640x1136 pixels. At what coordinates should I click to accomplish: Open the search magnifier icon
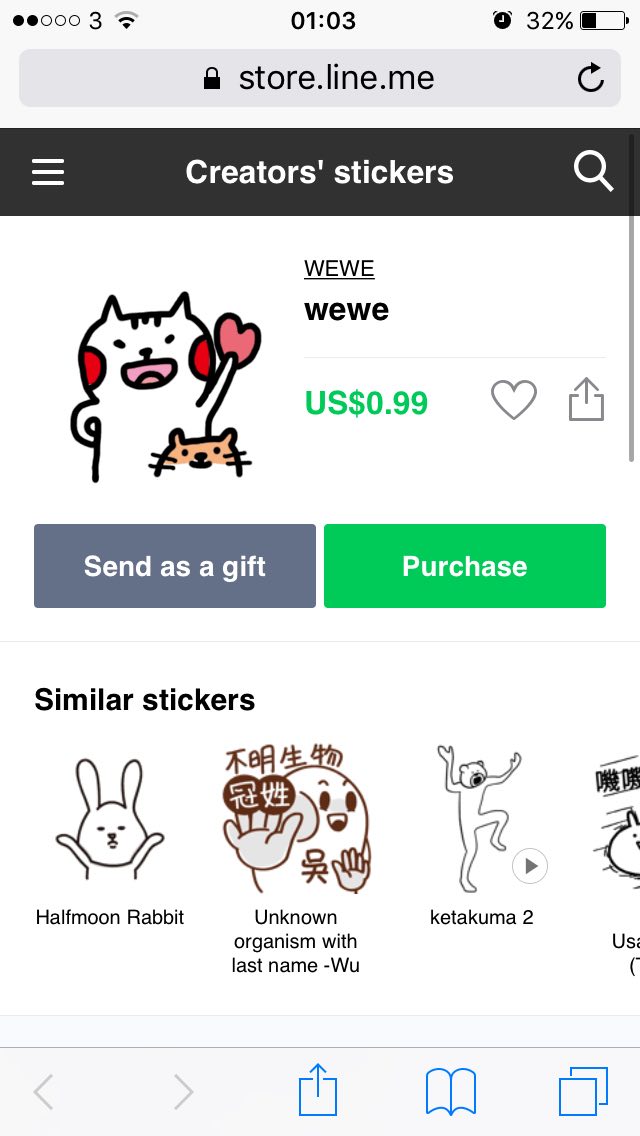593,172
